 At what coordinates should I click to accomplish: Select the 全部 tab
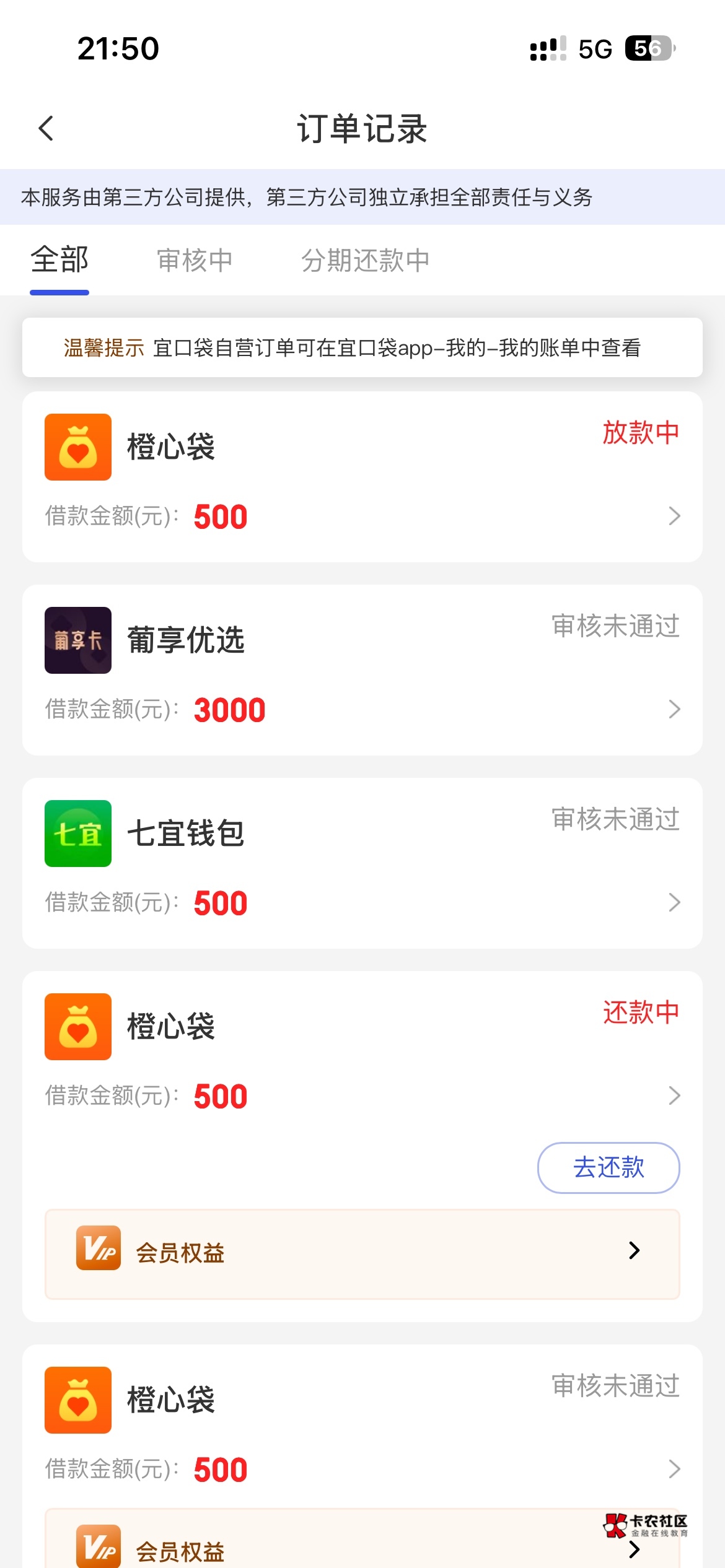[x=59, y=260]
